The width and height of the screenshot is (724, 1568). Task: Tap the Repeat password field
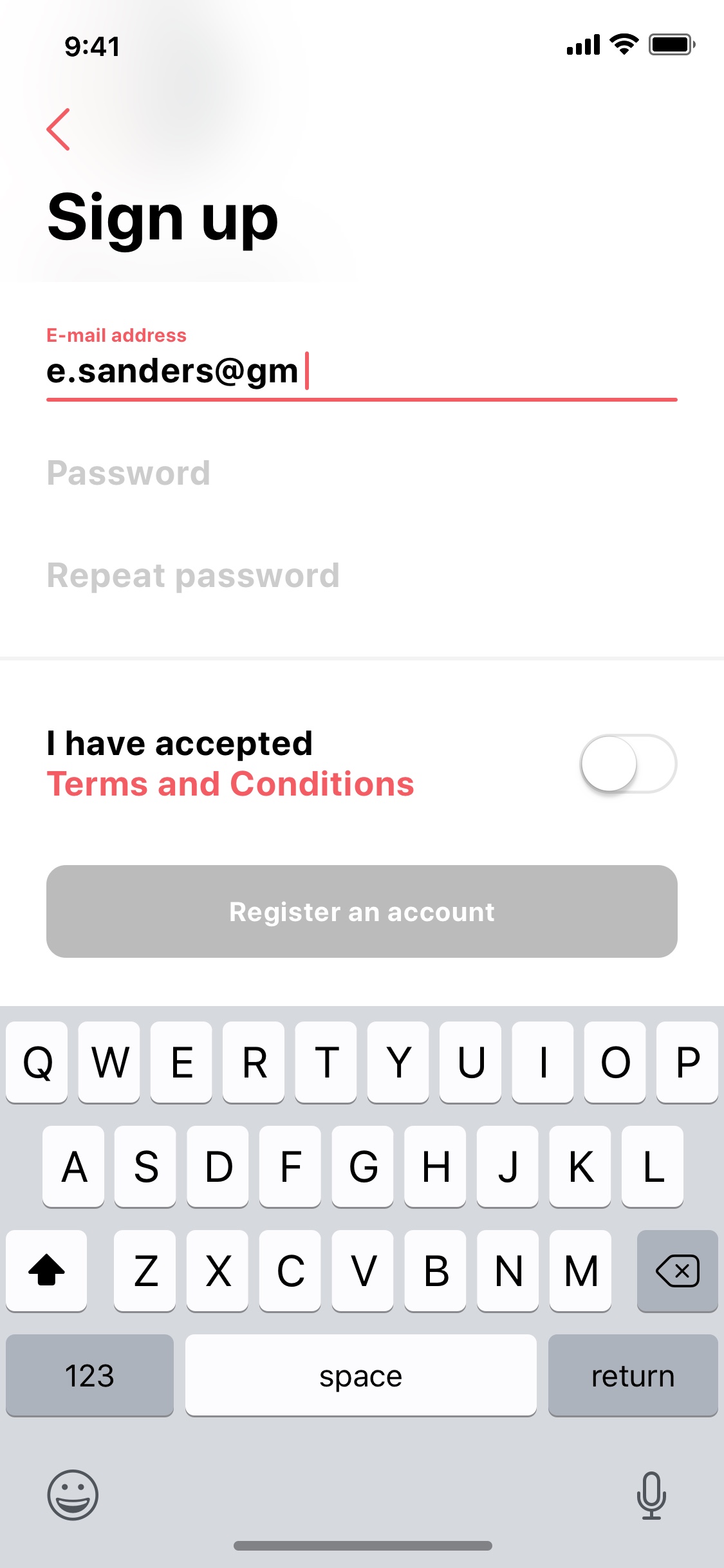362,575
